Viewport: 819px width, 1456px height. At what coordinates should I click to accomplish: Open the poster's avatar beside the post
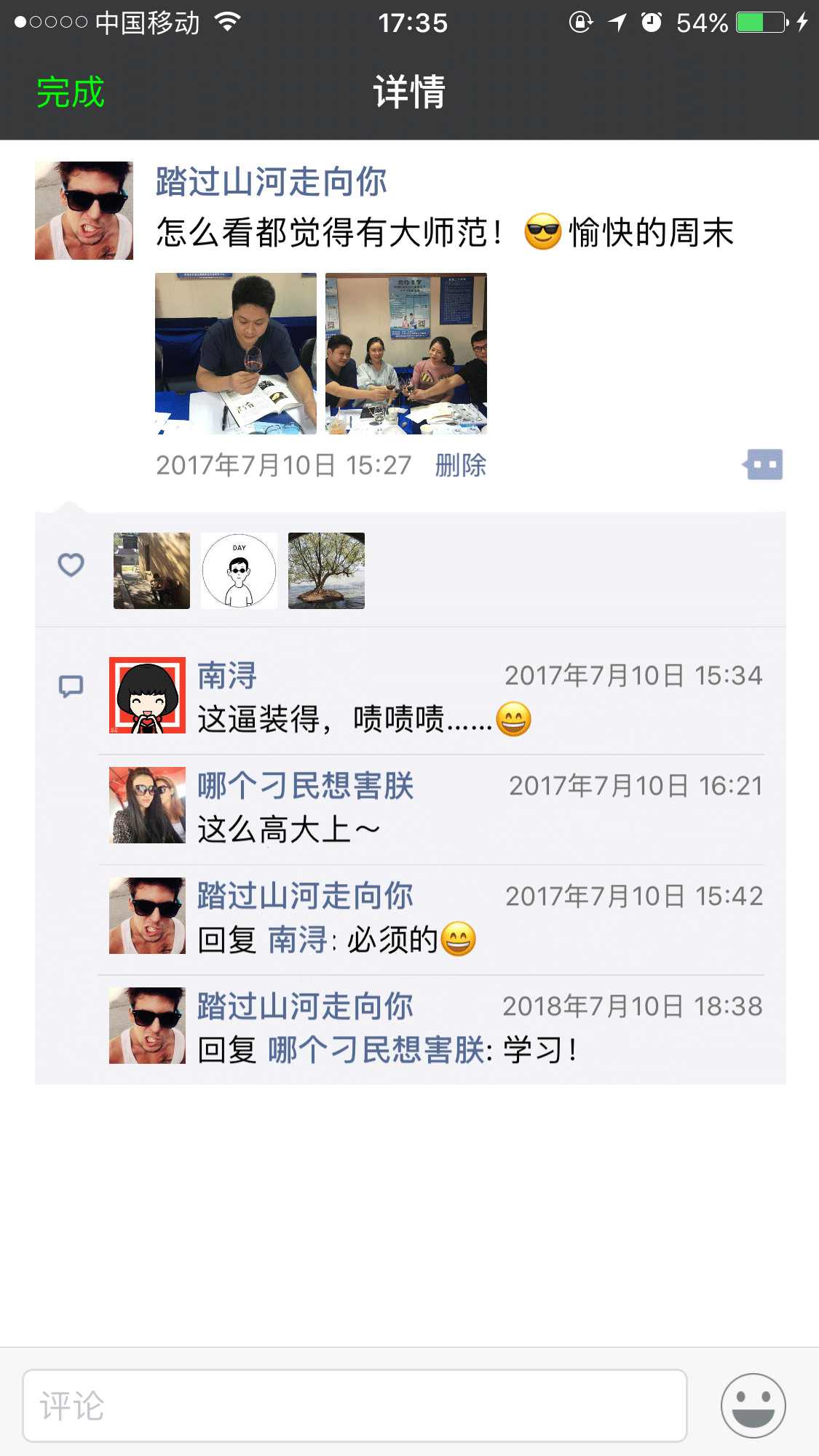(x=84, y=210)
